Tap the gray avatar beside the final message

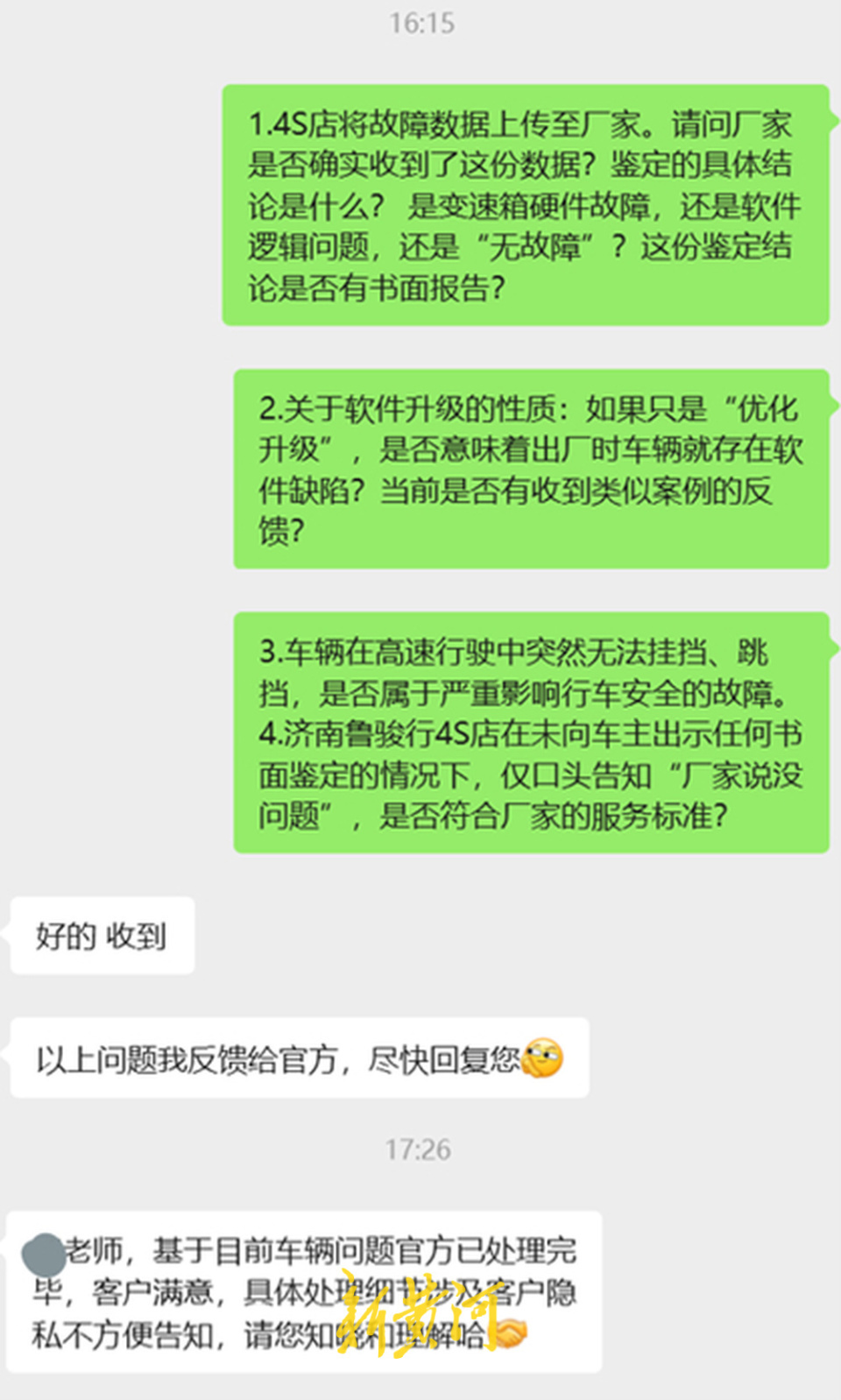point(44,1252)
